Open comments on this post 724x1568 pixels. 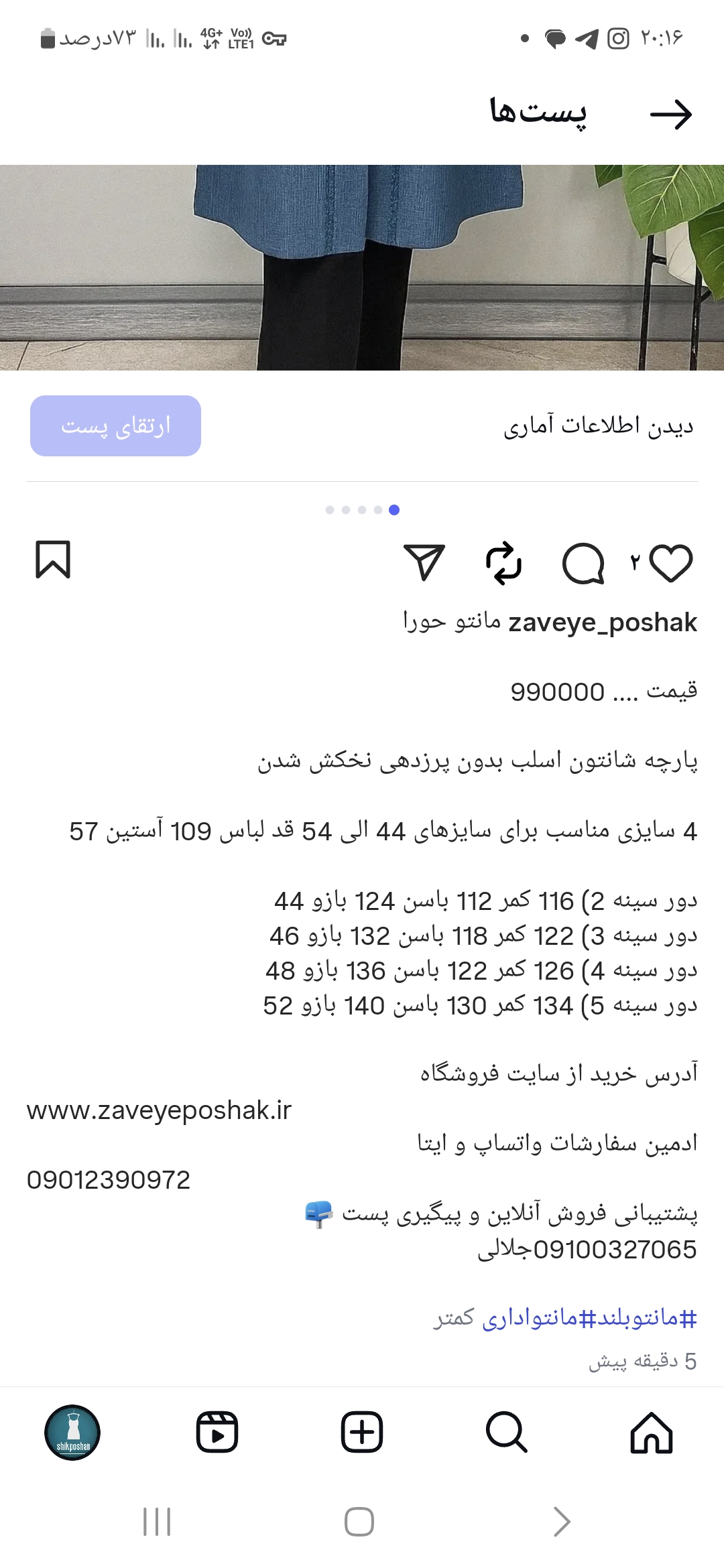(583, 563)
